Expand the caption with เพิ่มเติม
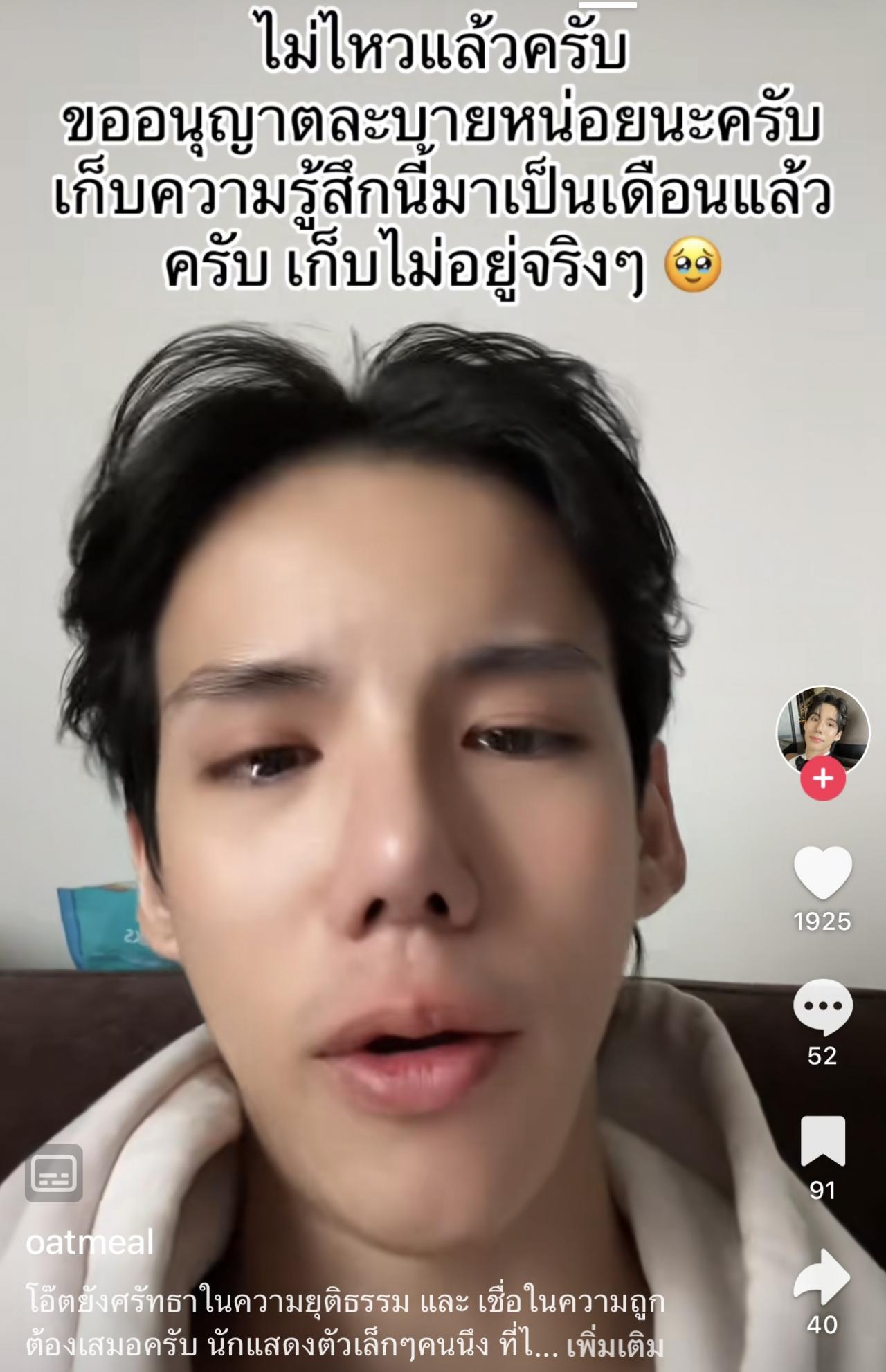Screen dimensions: 886x1372 pyautogui.click(x=615, y=1346)
